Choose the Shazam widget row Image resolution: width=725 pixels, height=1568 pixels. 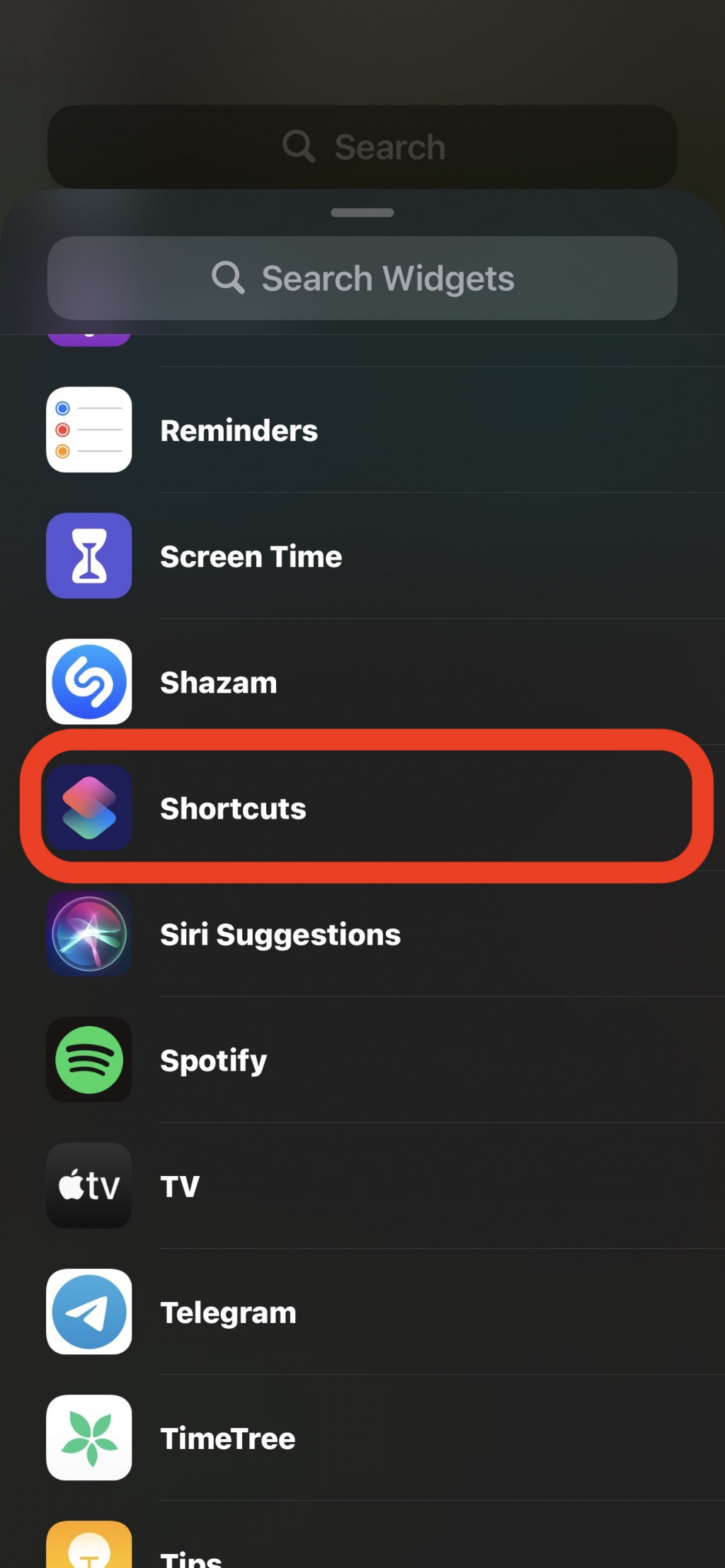point(218,682)
